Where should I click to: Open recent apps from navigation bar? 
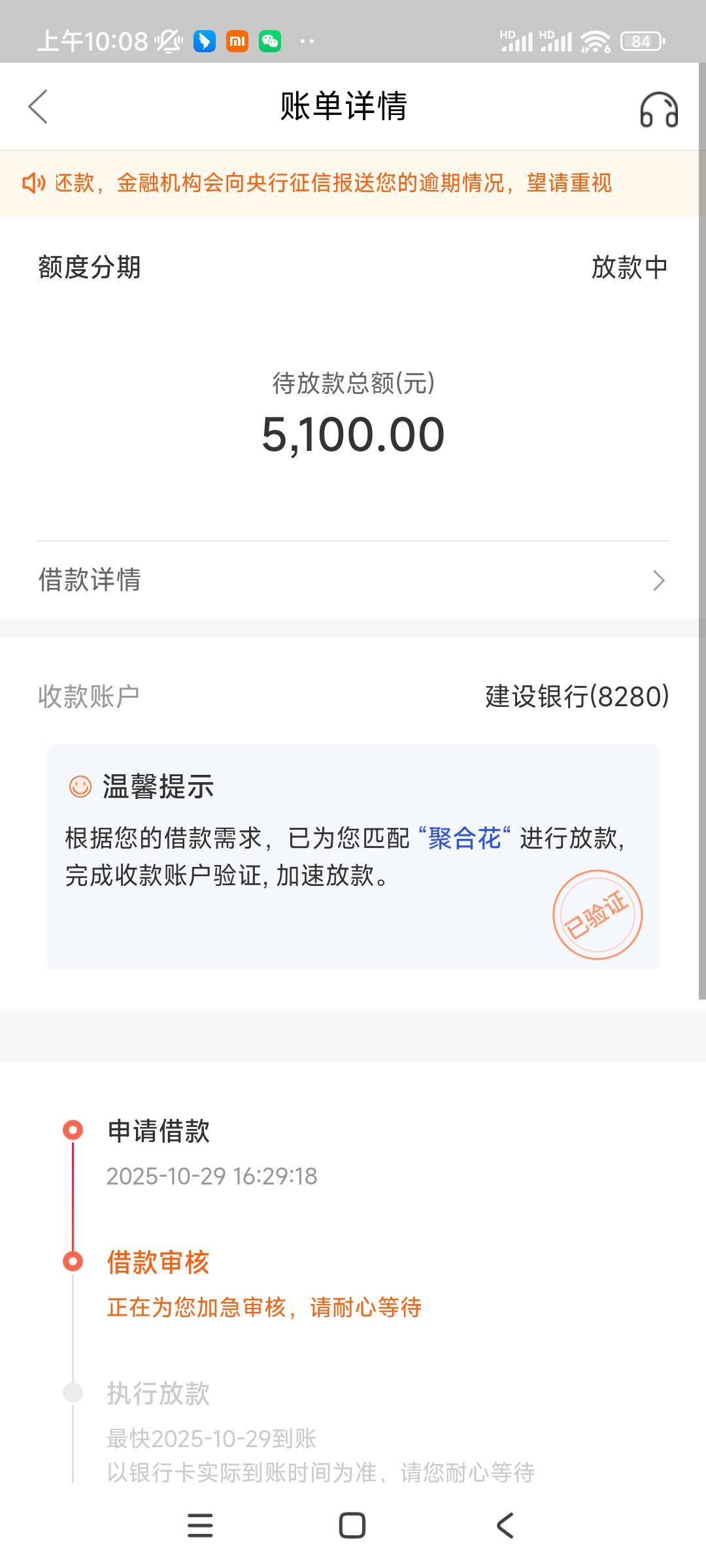click(x=200, y=1526)
